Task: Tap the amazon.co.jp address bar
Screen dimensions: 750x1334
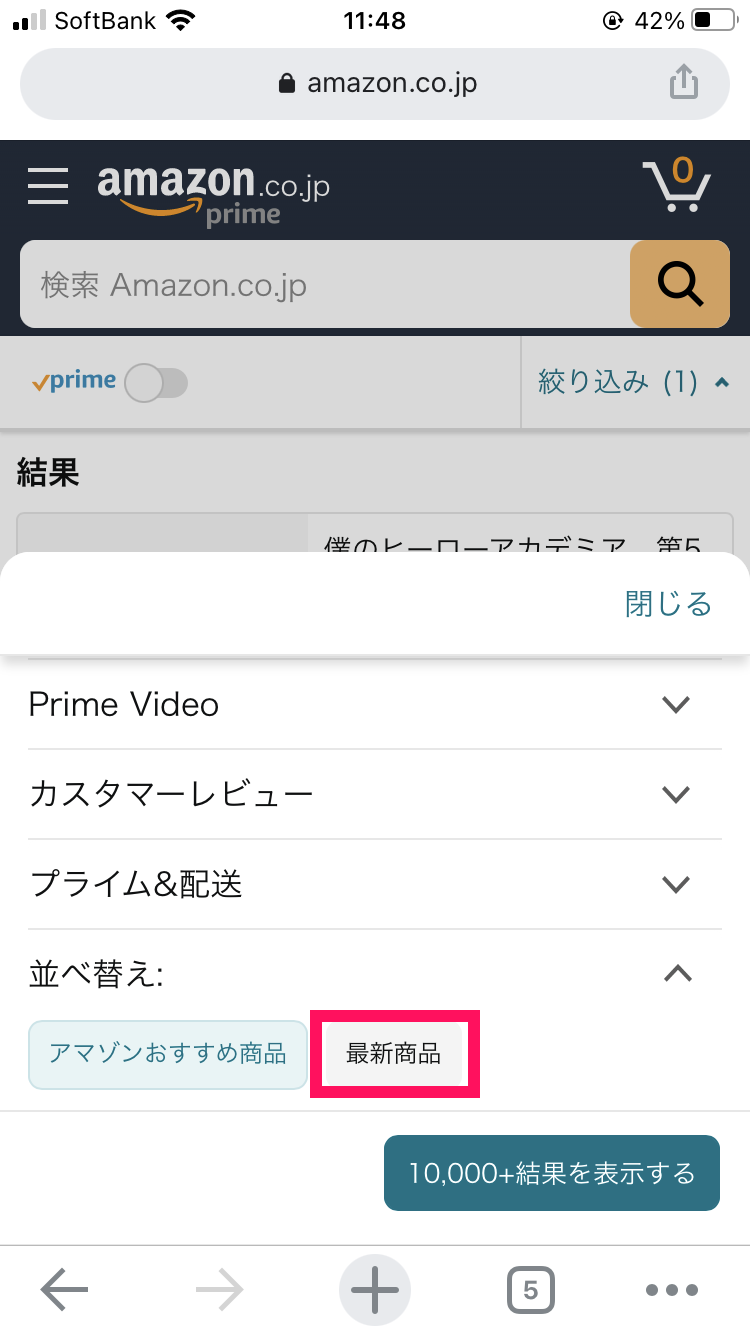Action: pos(374,83)
